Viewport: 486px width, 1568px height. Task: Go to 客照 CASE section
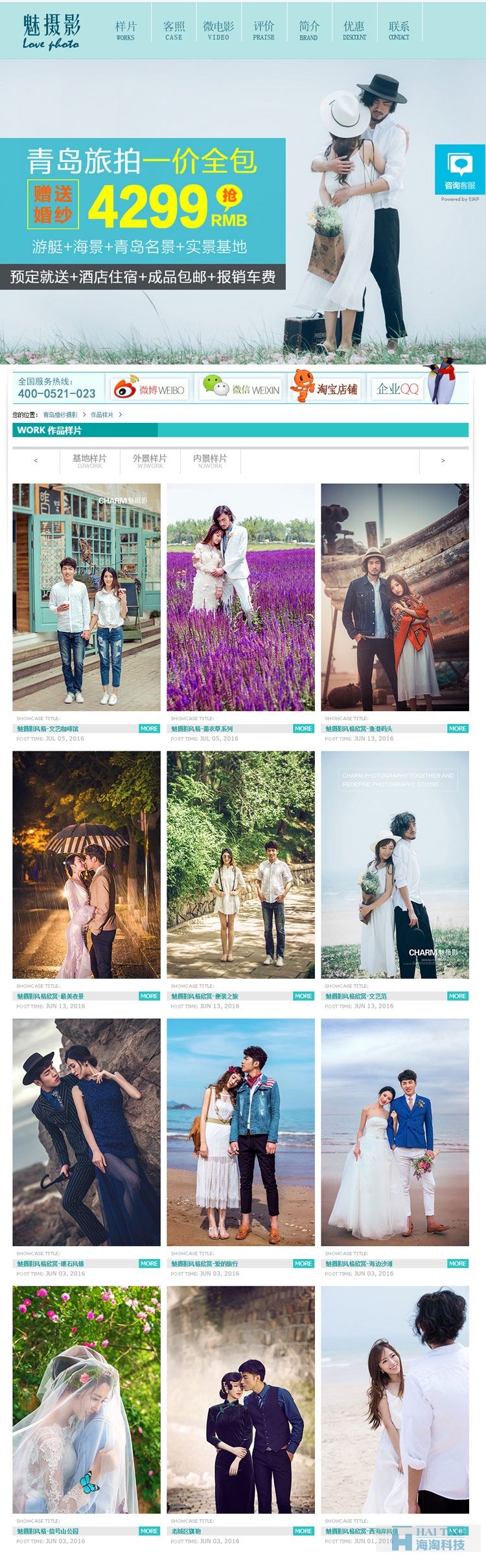tap(174, 30)
